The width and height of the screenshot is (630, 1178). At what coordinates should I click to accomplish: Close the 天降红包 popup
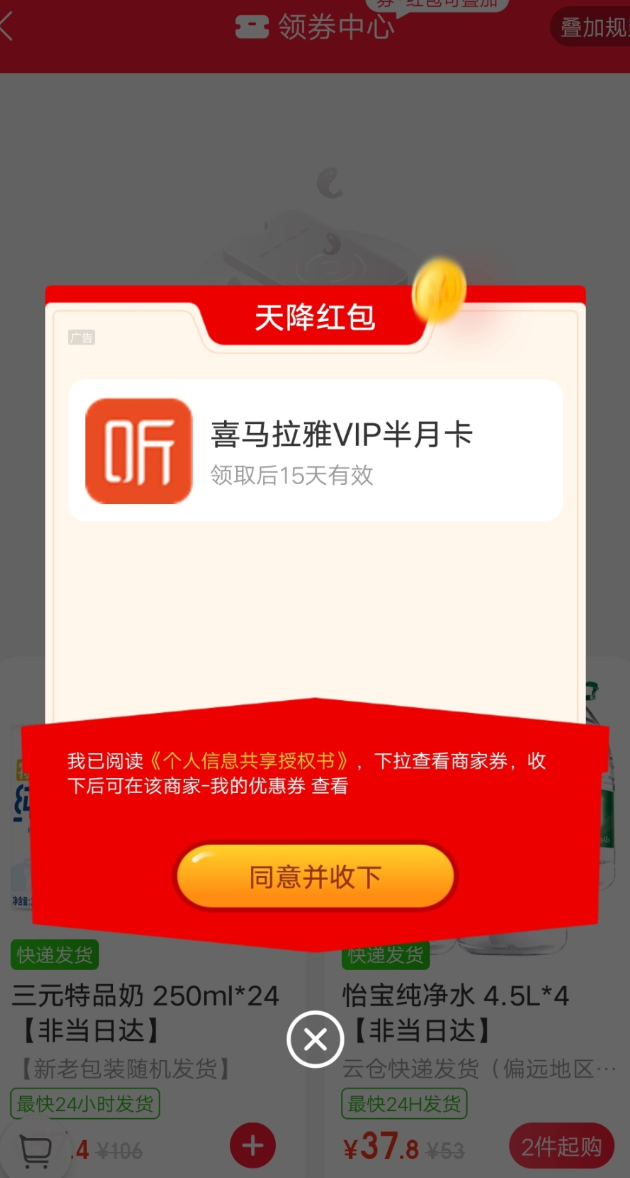[315, 1040]
